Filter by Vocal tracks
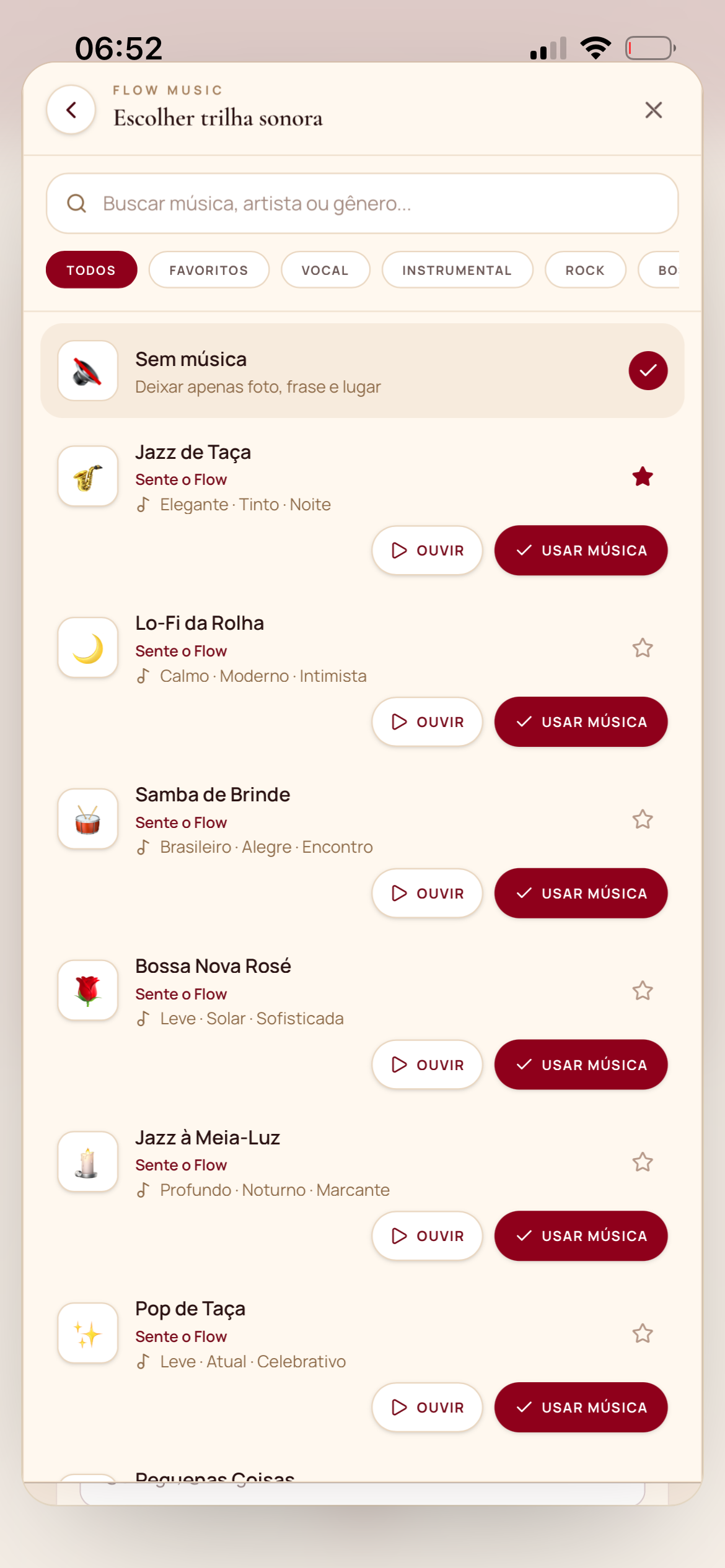 (x=325, y=270)
